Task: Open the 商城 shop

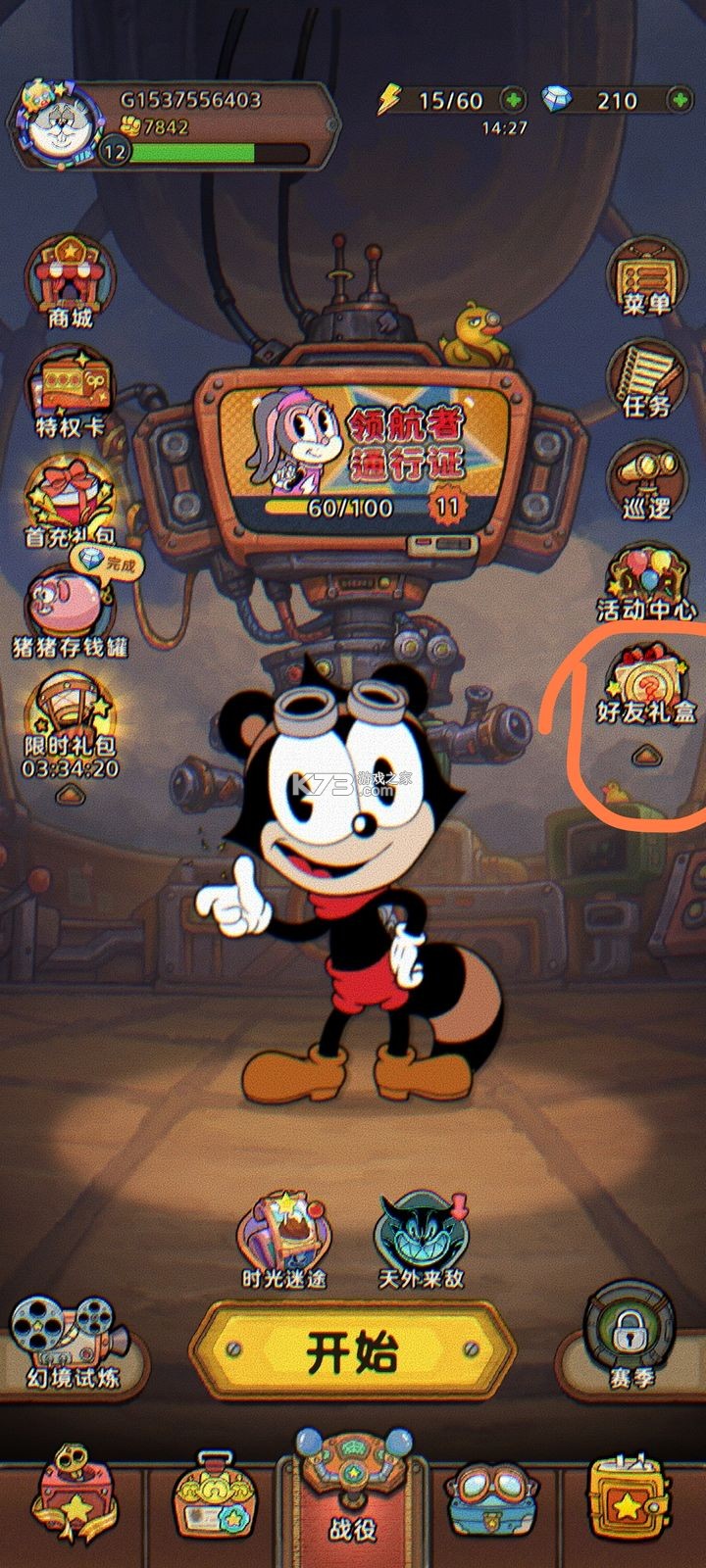Action: click(71, 281)
